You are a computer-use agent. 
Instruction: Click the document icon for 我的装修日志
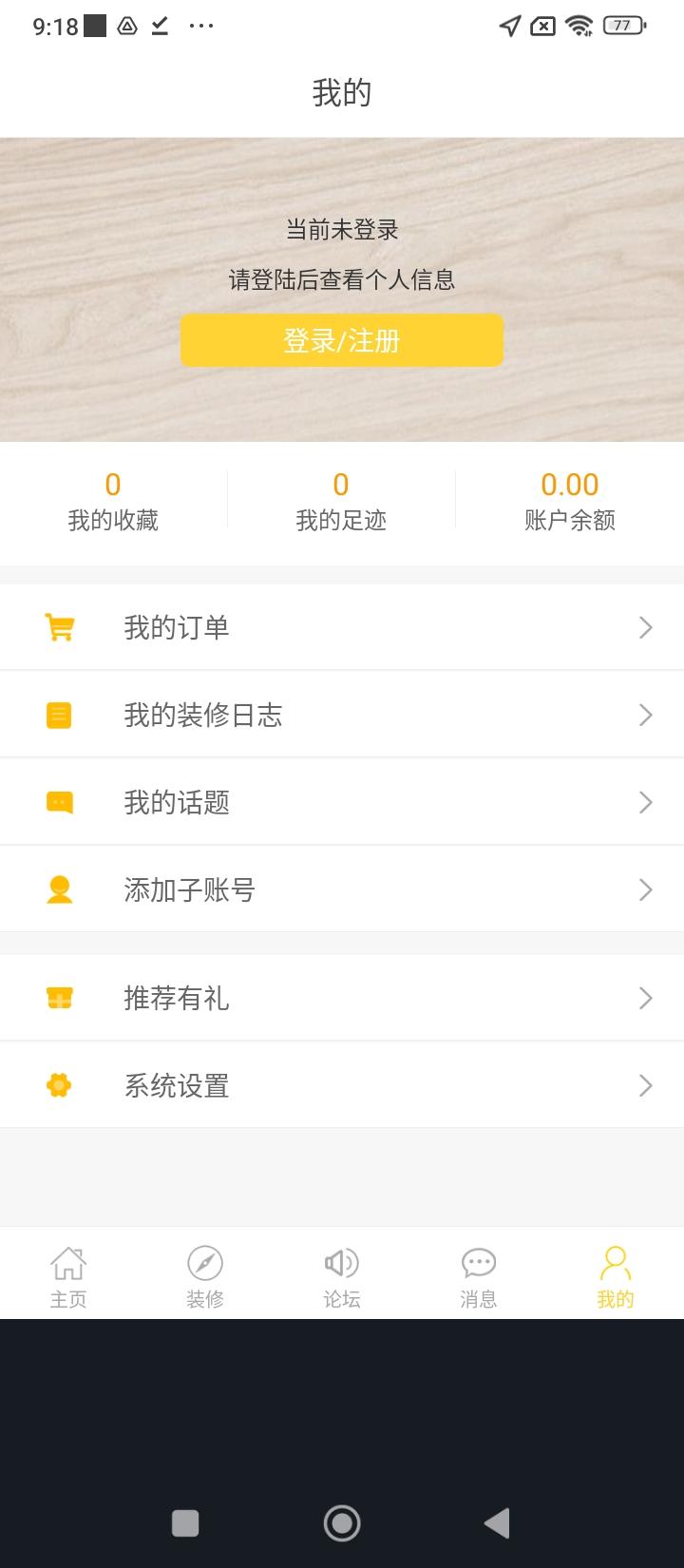tap(59, 714)
